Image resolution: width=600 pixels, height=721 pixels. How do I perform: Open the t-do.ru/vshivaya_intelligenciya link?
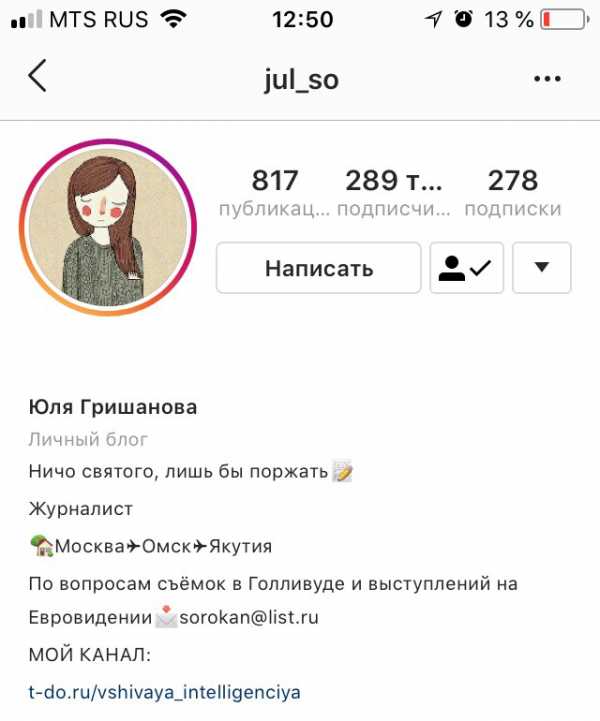(x=165, y=692)
